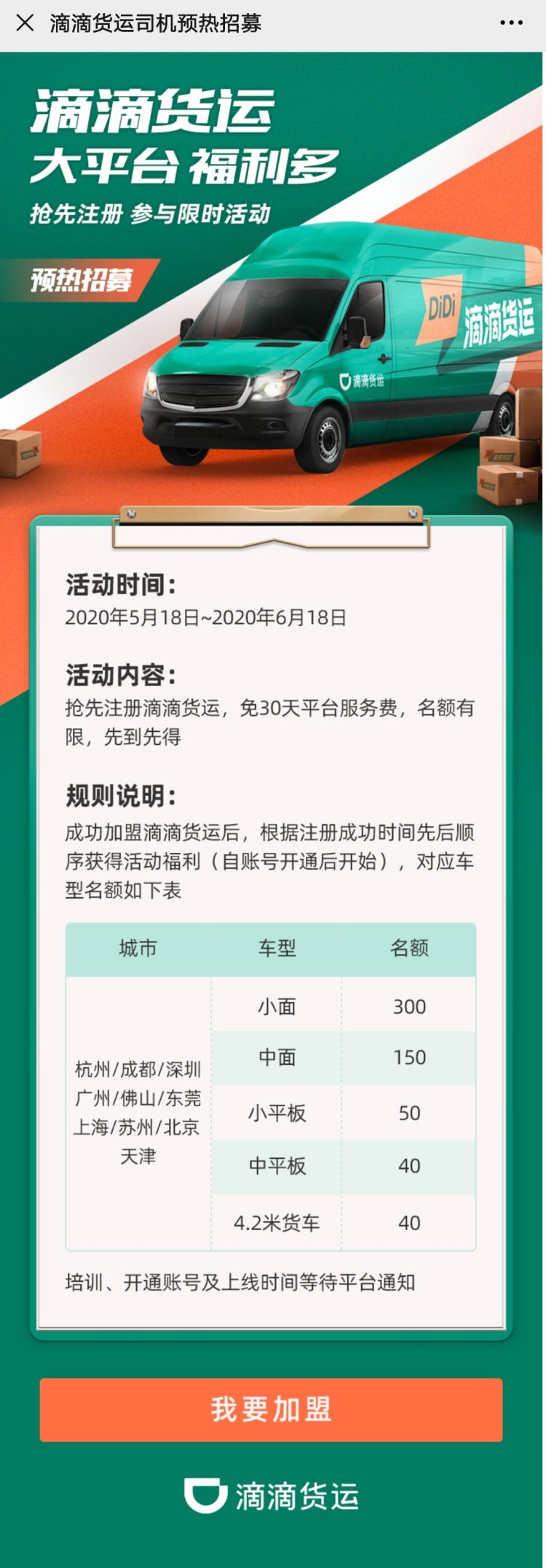Image resolution: width=546 pixels, height=1568 pixels.
Task: Tap the 我要加盟 join button
Action: tap(271, 1409)
